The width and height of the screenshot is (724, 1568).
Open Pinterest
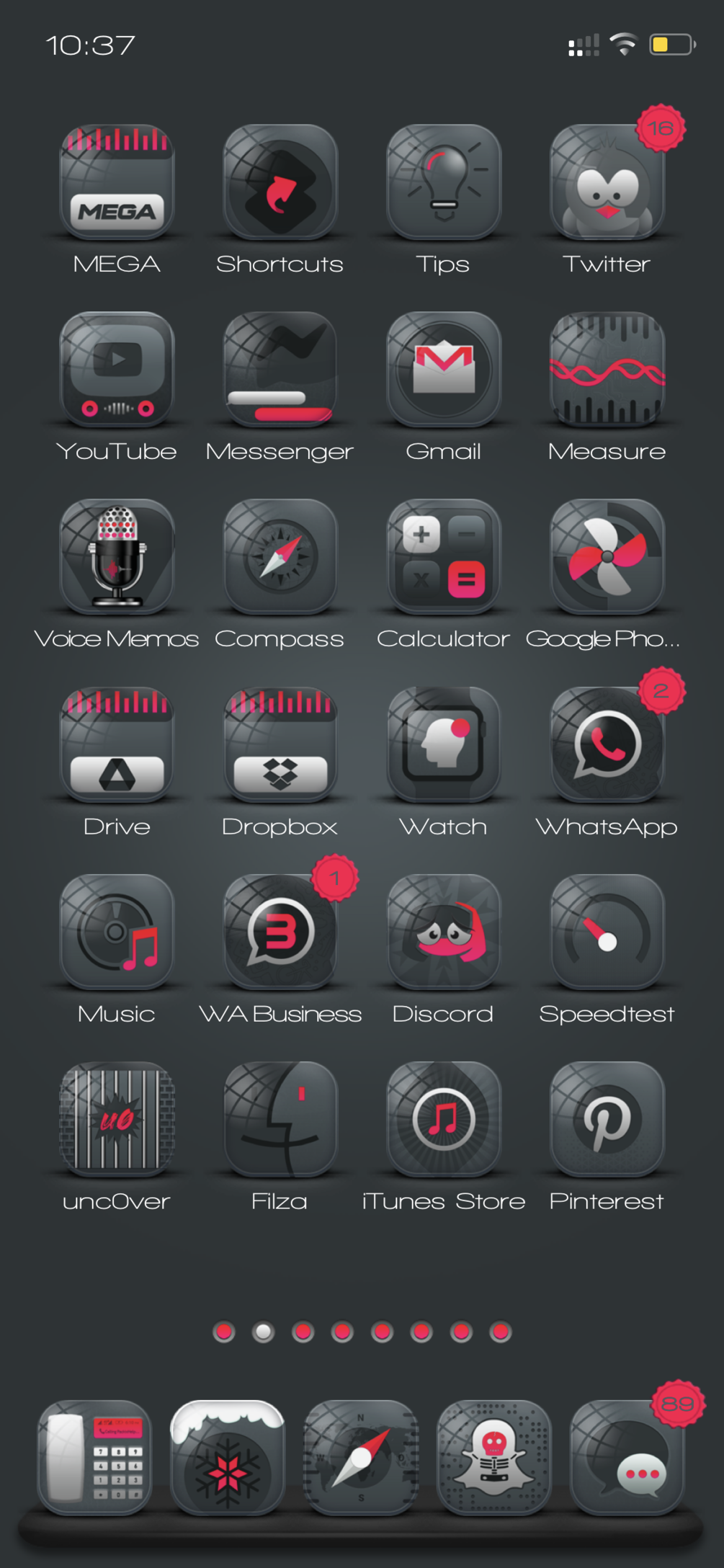point(607,1119)
